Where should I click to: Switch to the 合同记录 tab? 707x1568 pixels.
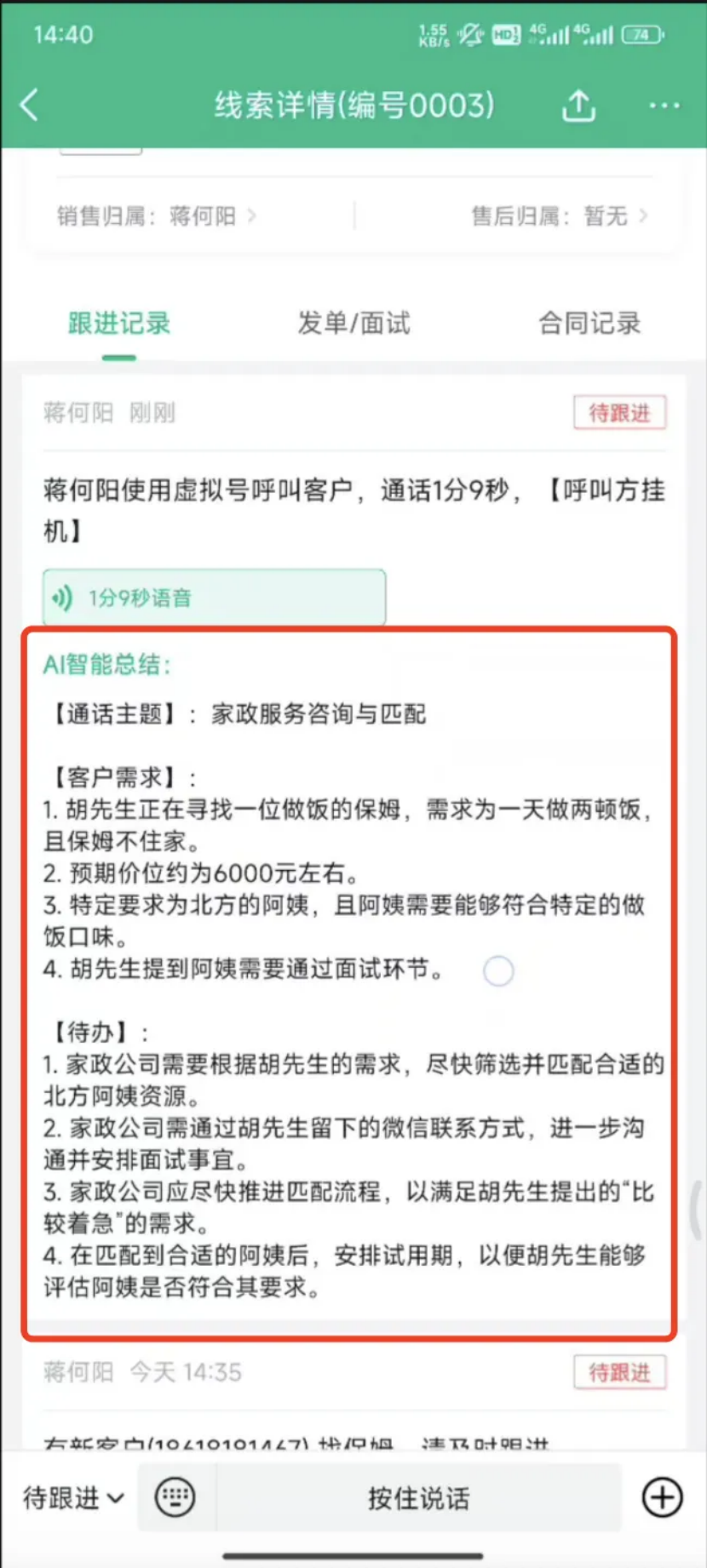(589, 323)
